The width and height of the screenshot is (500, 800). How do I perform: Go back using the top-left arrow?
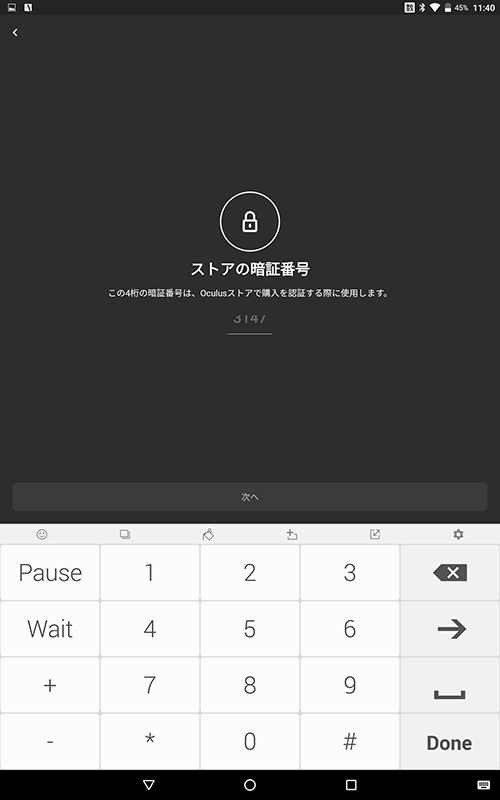click(15, 33)
